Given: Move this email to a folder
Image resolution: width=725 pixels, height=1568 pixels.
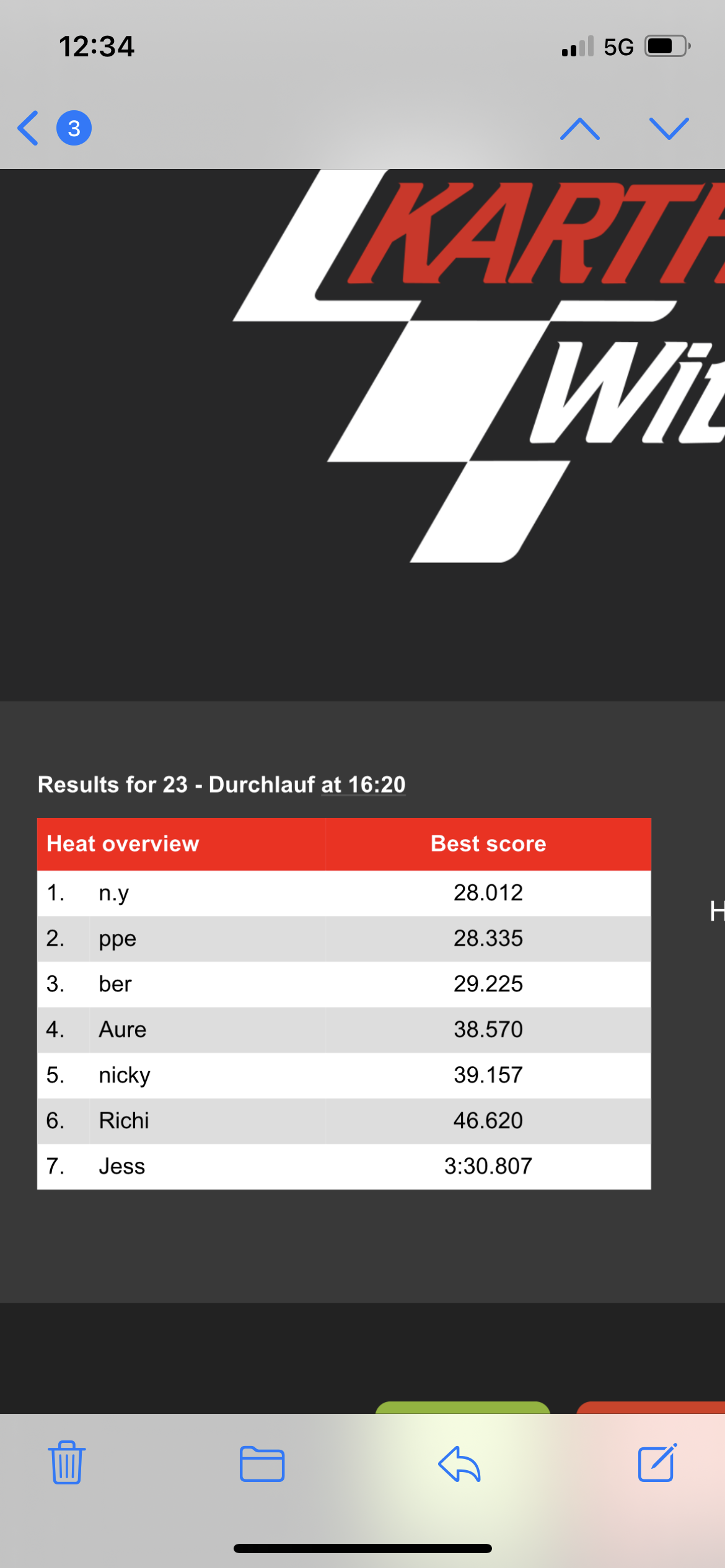Looking at the screenshot, I should (261, 1464).
